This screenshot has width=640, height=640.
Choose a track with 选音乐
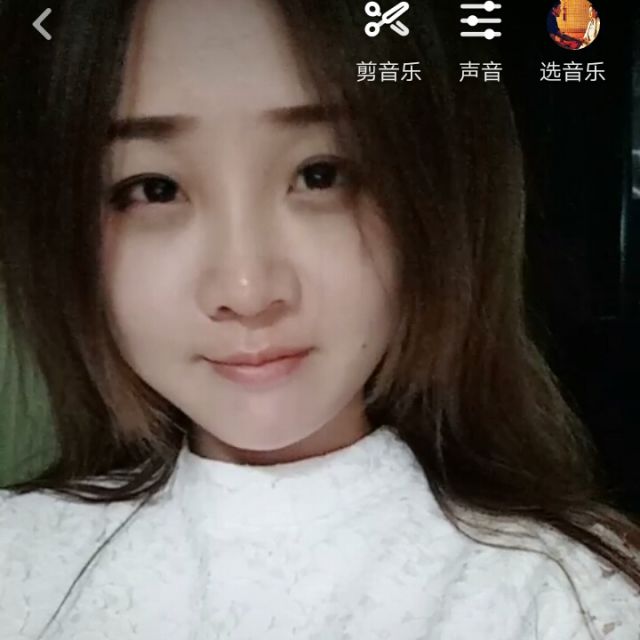[x=573, y=40]
